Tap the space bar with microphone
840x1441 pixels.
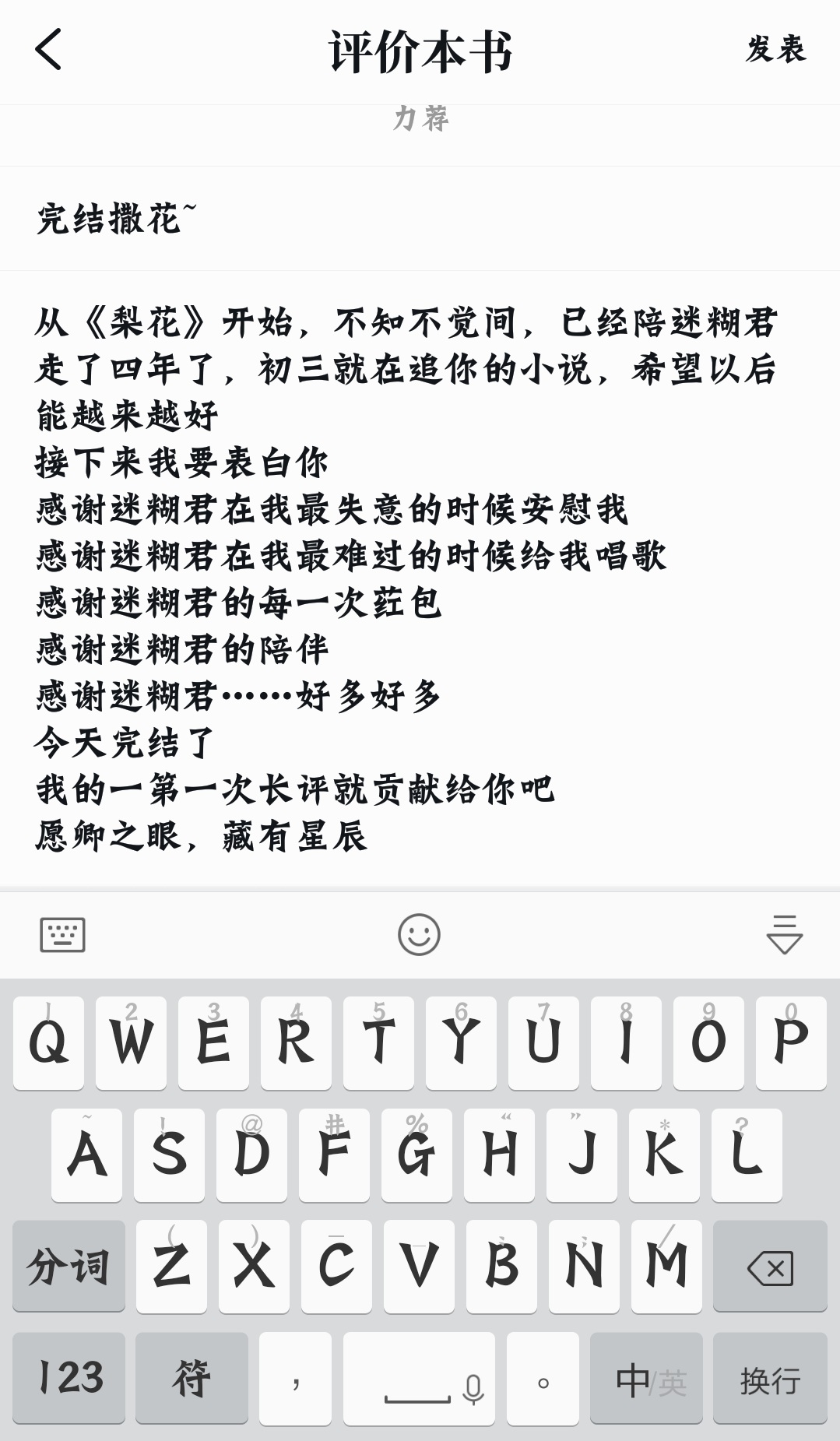(419, 1379)
